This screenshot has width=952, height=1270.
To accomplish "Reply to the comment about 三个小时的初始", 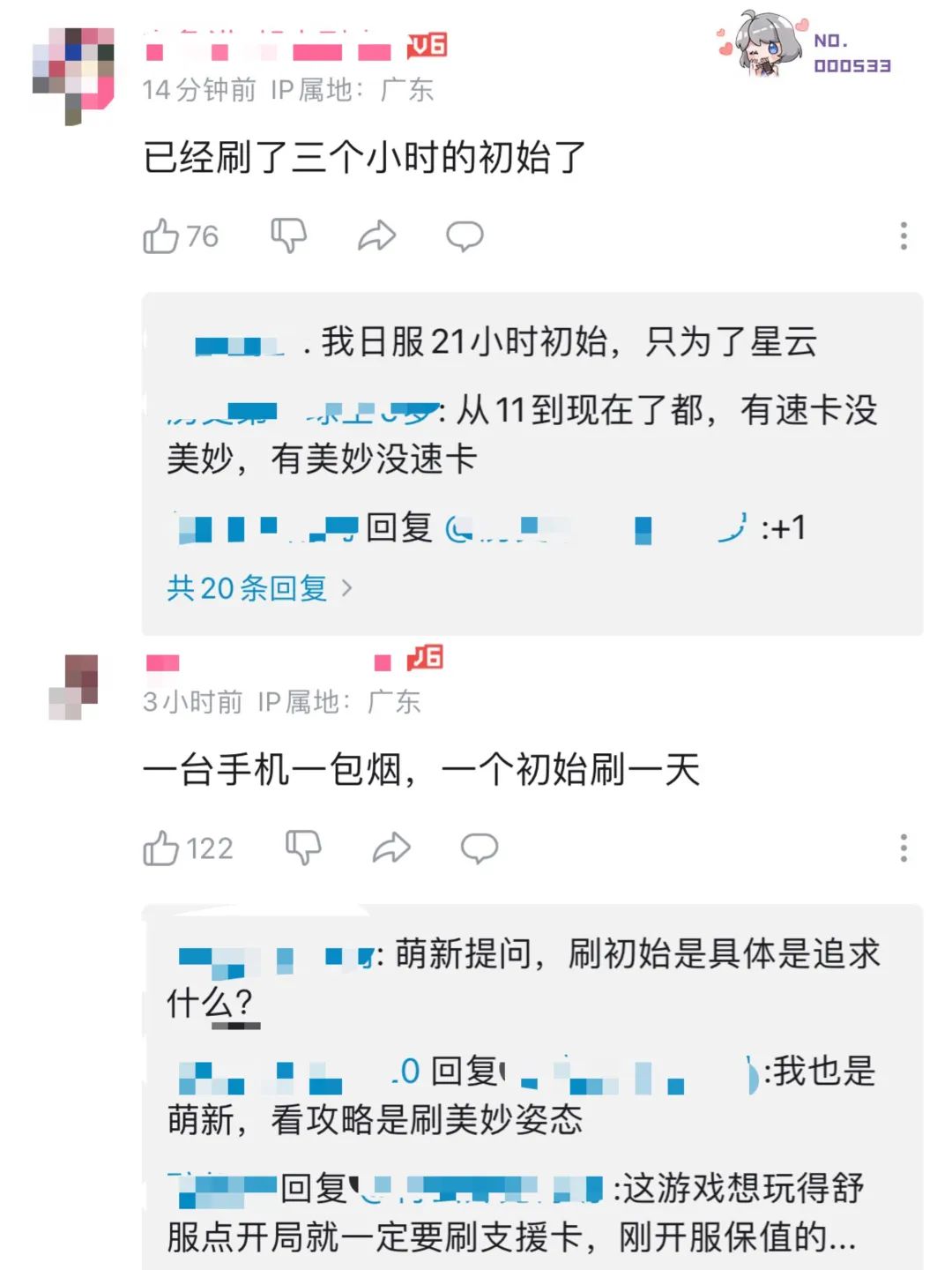I will pos(465,235).
